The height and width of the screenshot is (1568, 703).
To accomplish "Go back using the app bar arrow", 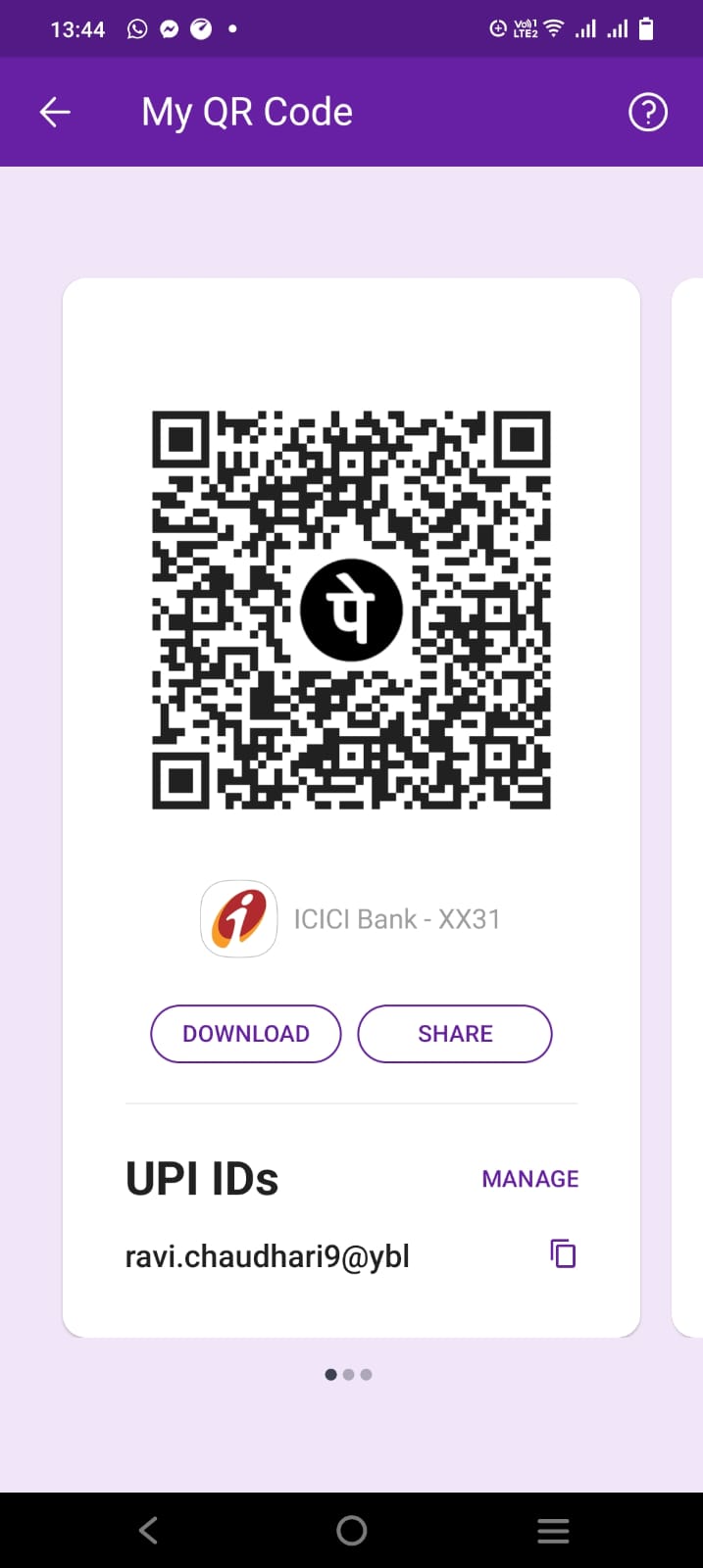I will click(x=55, y=113).
